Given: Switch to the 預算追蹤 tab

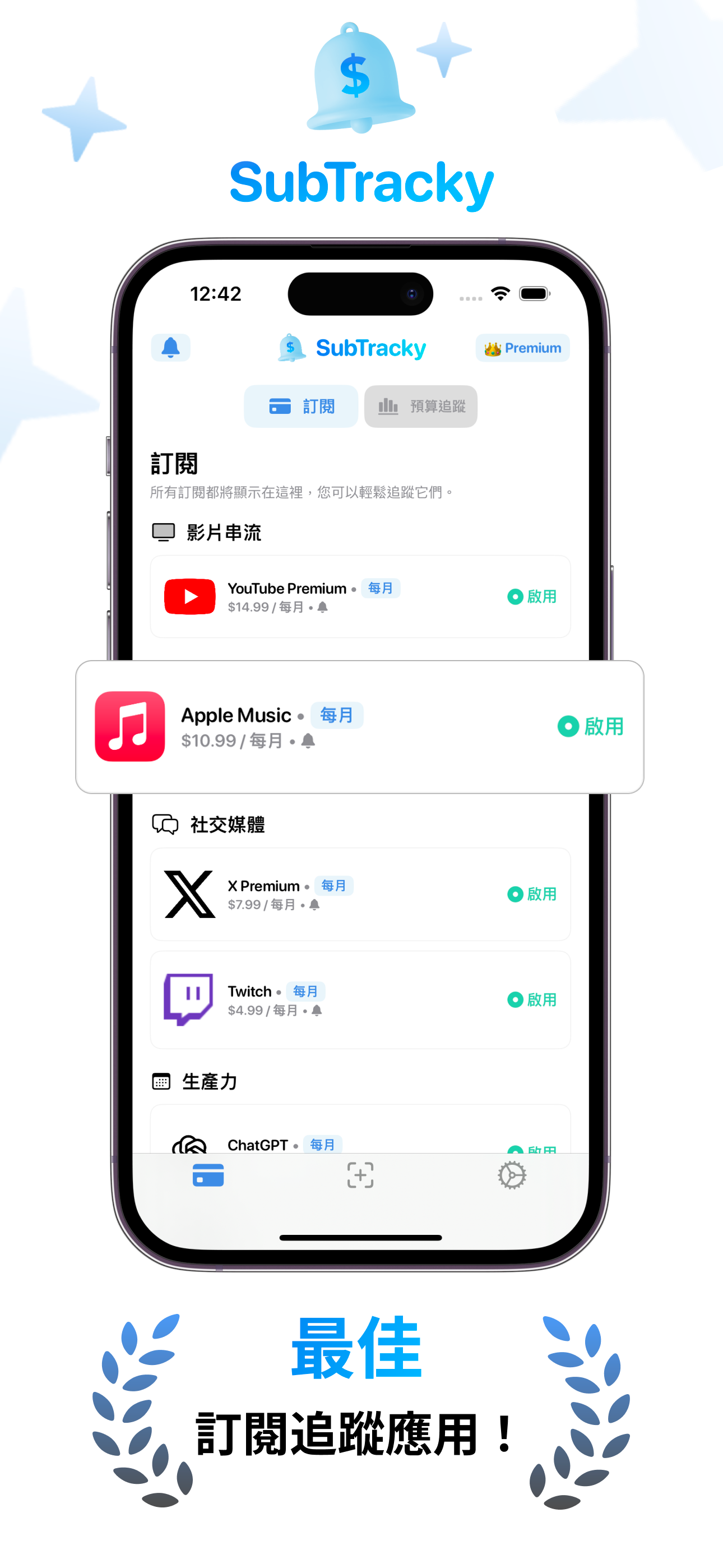Looking at the screenshot, I should 420,406.
